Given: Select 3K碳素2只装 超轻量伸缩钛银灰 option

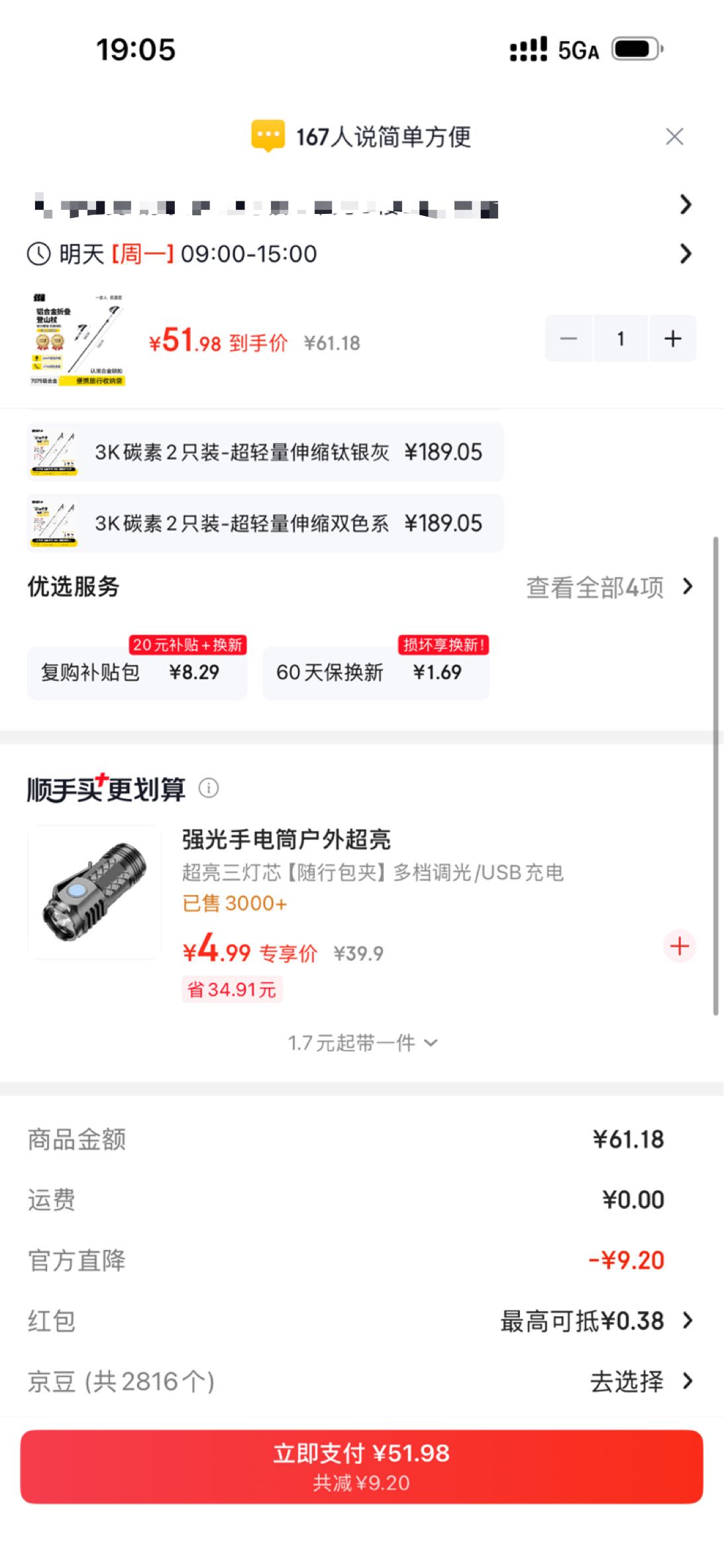Looking at the screenshot, I should click(x=265, y=452).
